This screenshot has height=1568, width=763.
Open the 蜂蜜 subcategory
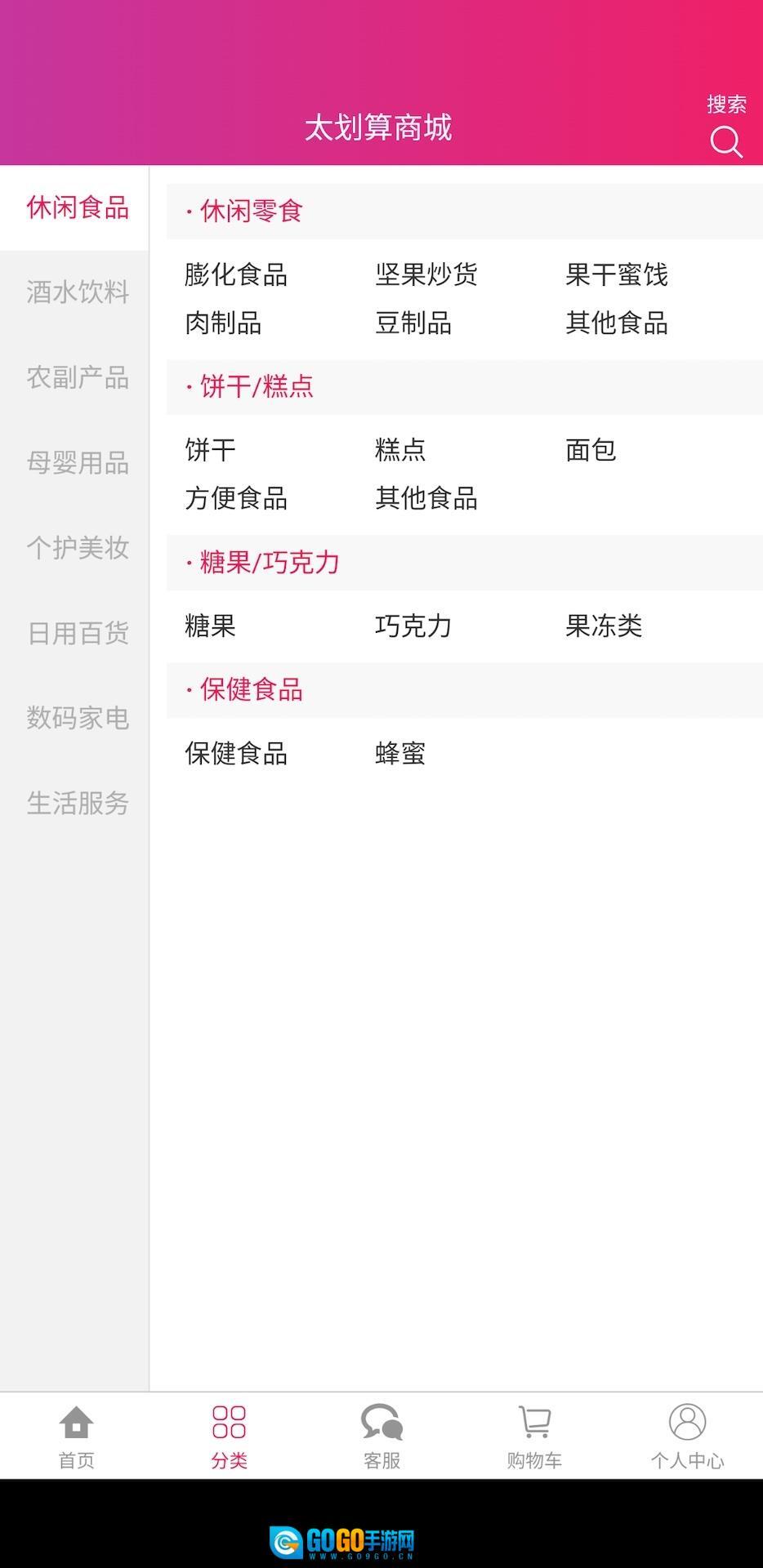pos(399,755)
